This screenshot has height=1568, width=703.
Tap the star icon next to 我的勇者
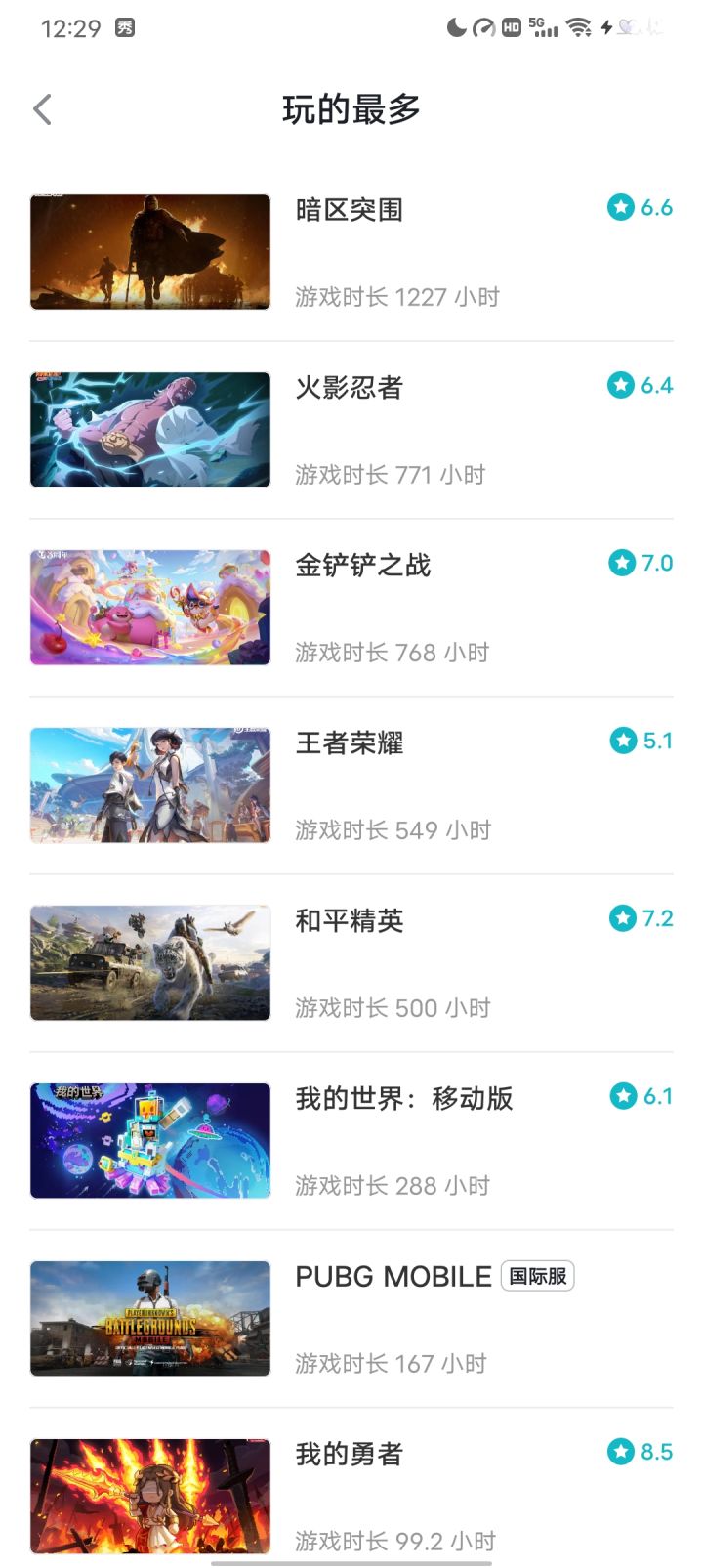tap(621, 1452)
